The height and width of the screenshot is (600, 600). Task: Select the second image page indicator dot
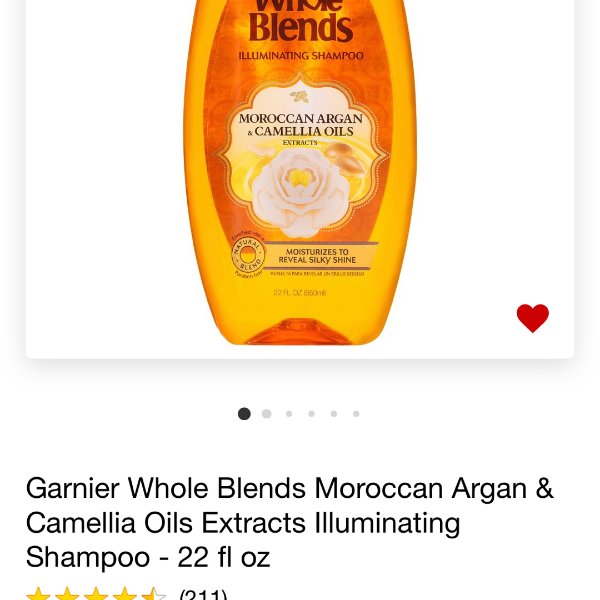267,413
